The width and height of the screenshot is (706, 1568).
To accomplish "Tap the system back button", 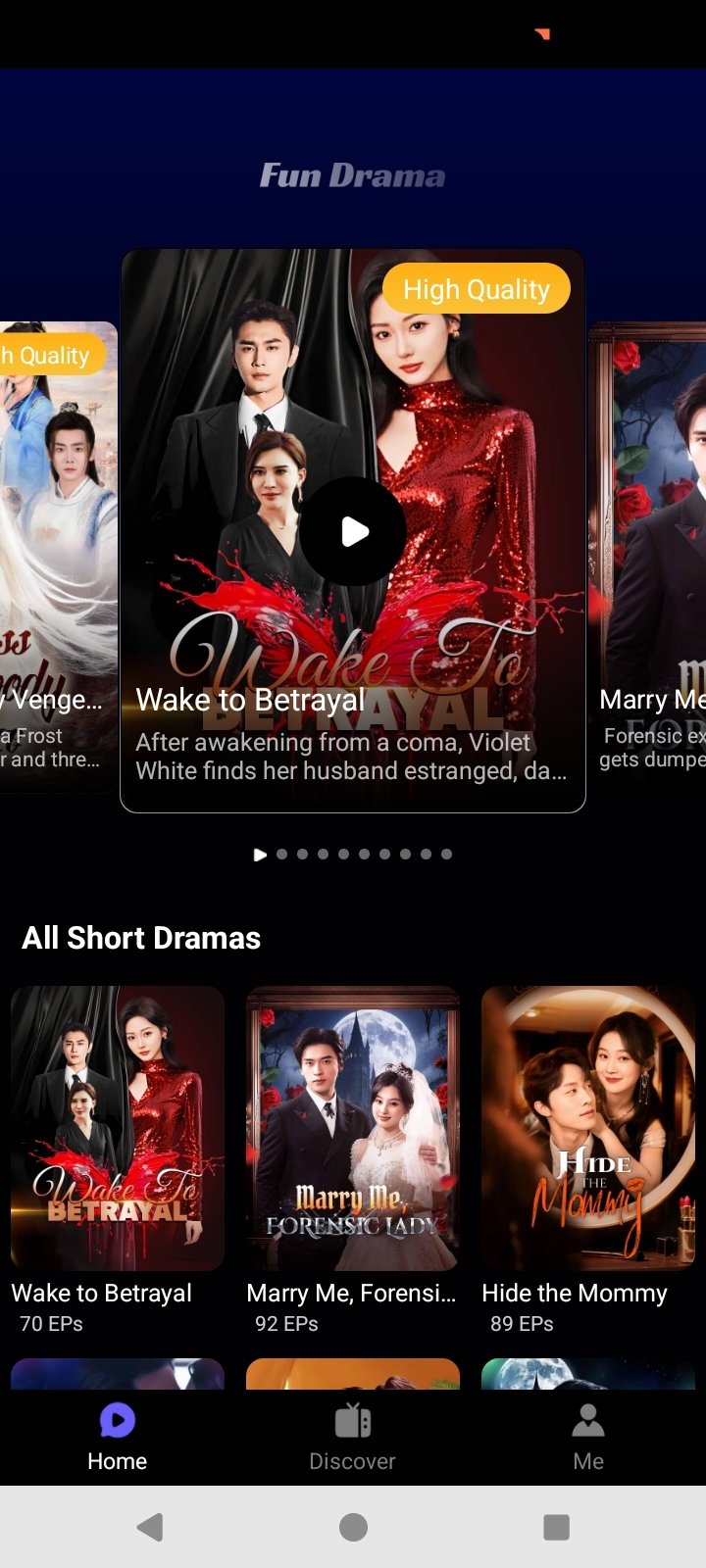I will tap(150, 1527).
